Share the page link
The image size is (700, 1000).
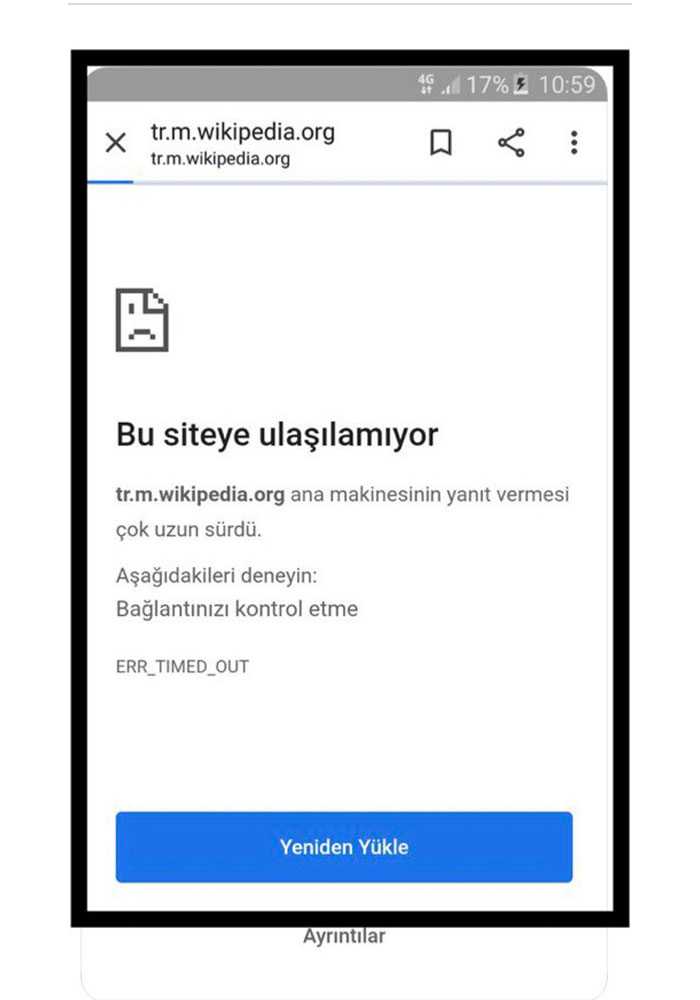[511, 143]
